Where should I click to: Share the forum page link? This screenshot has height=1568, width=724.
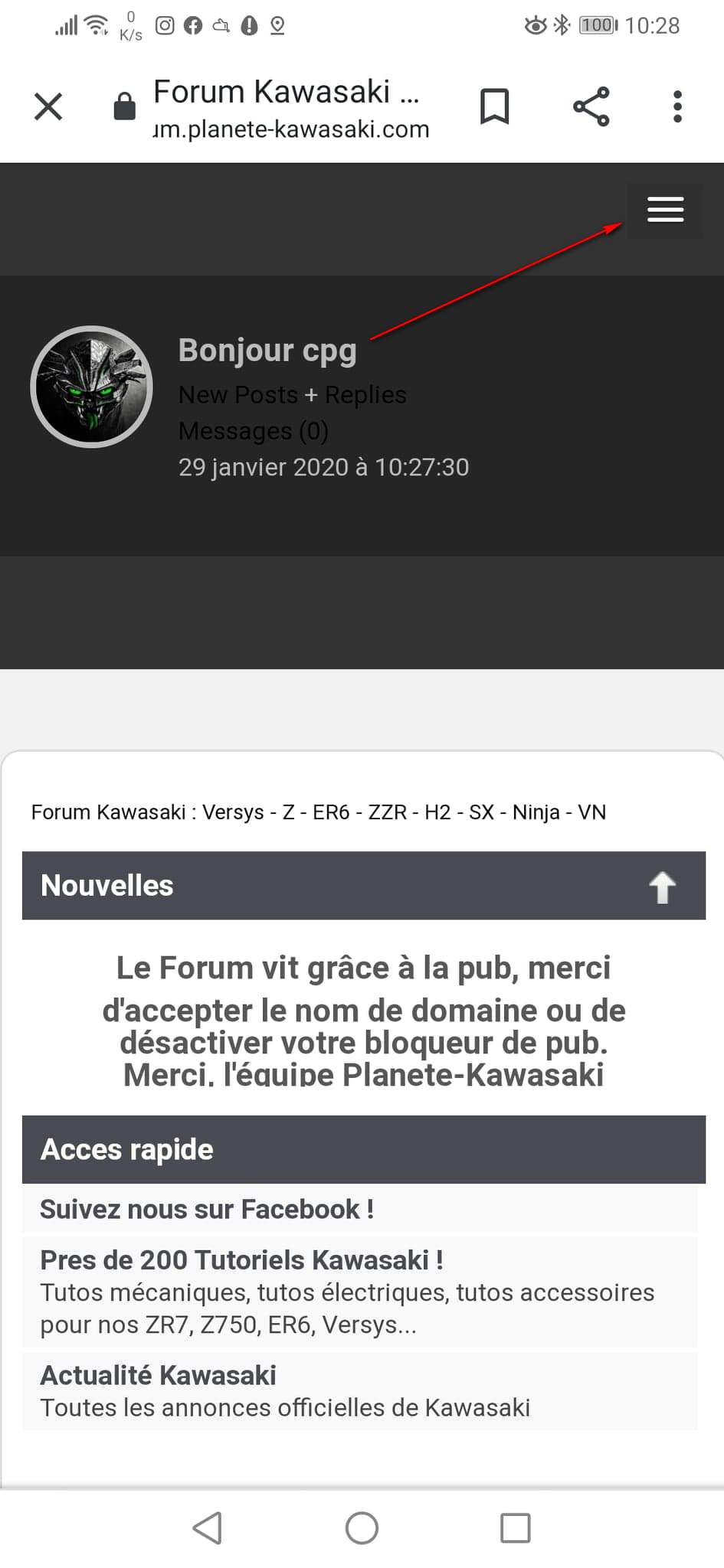(591, 106)
